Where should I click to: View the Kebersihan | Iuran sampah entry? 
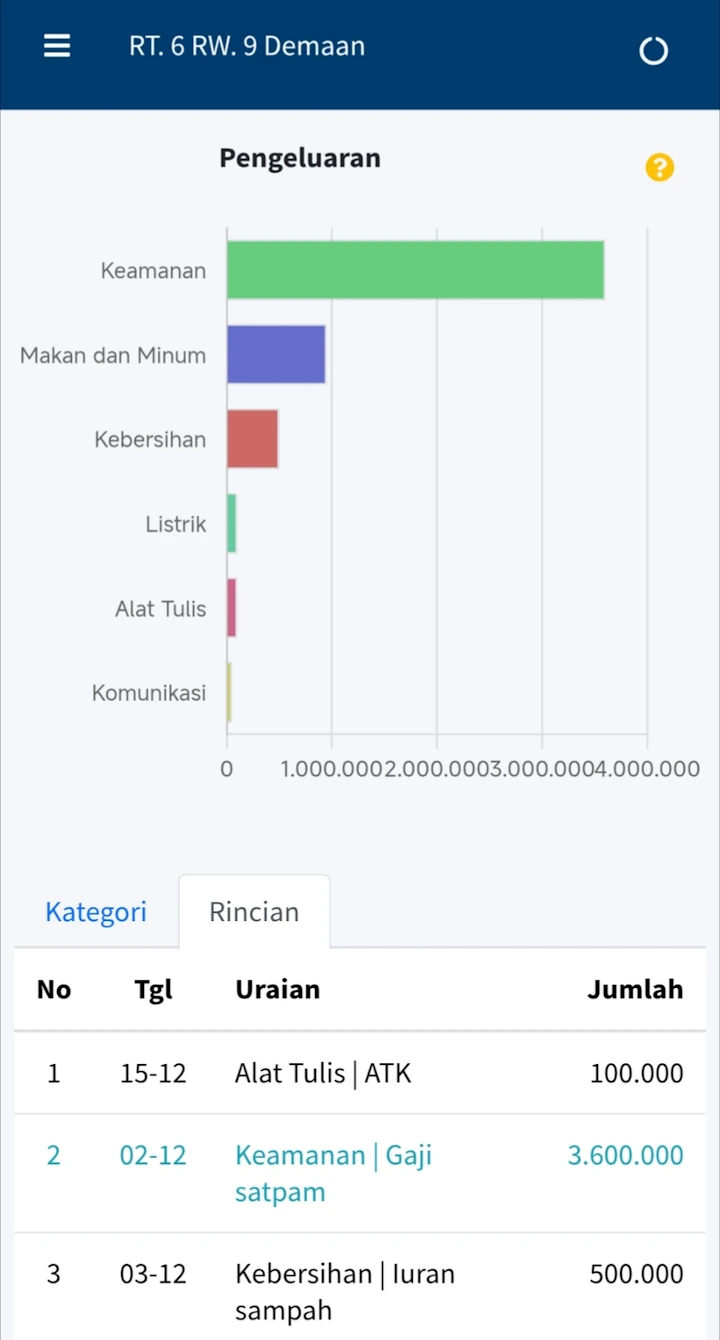click(345, 1292)
